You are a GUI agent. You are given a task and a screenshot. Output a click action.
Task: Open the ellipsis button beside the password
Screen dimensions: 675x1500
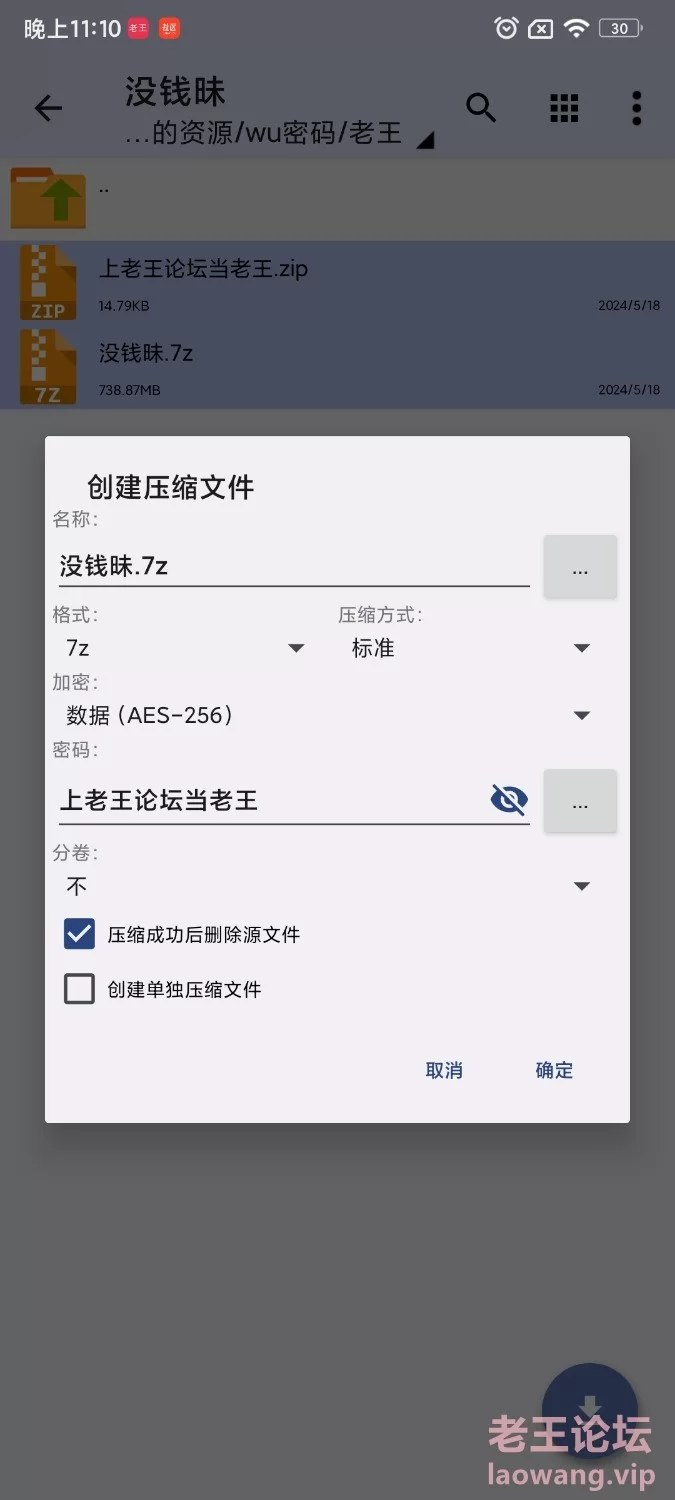(x=580, y=801)
